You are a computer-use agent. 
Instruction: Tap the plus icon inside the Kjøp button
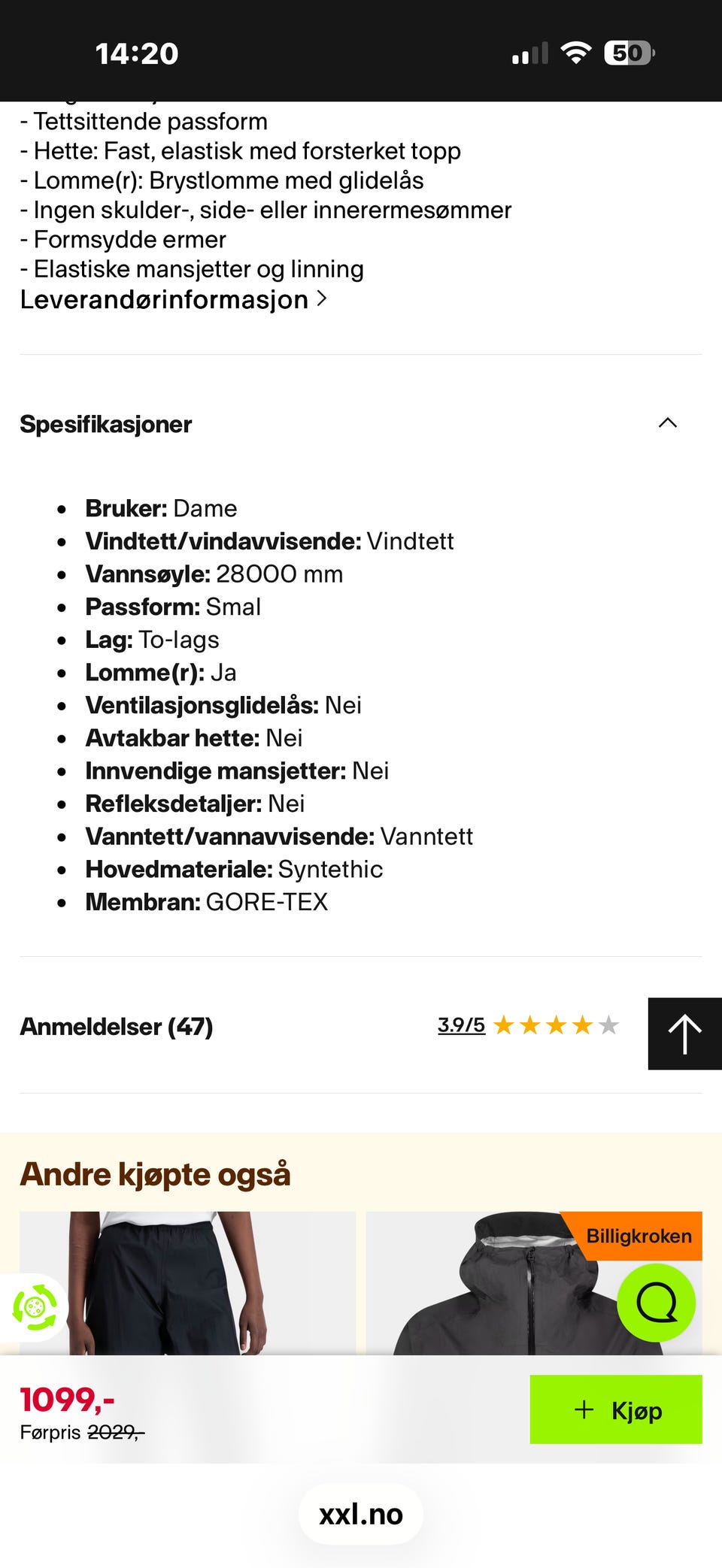(583, 1410)
